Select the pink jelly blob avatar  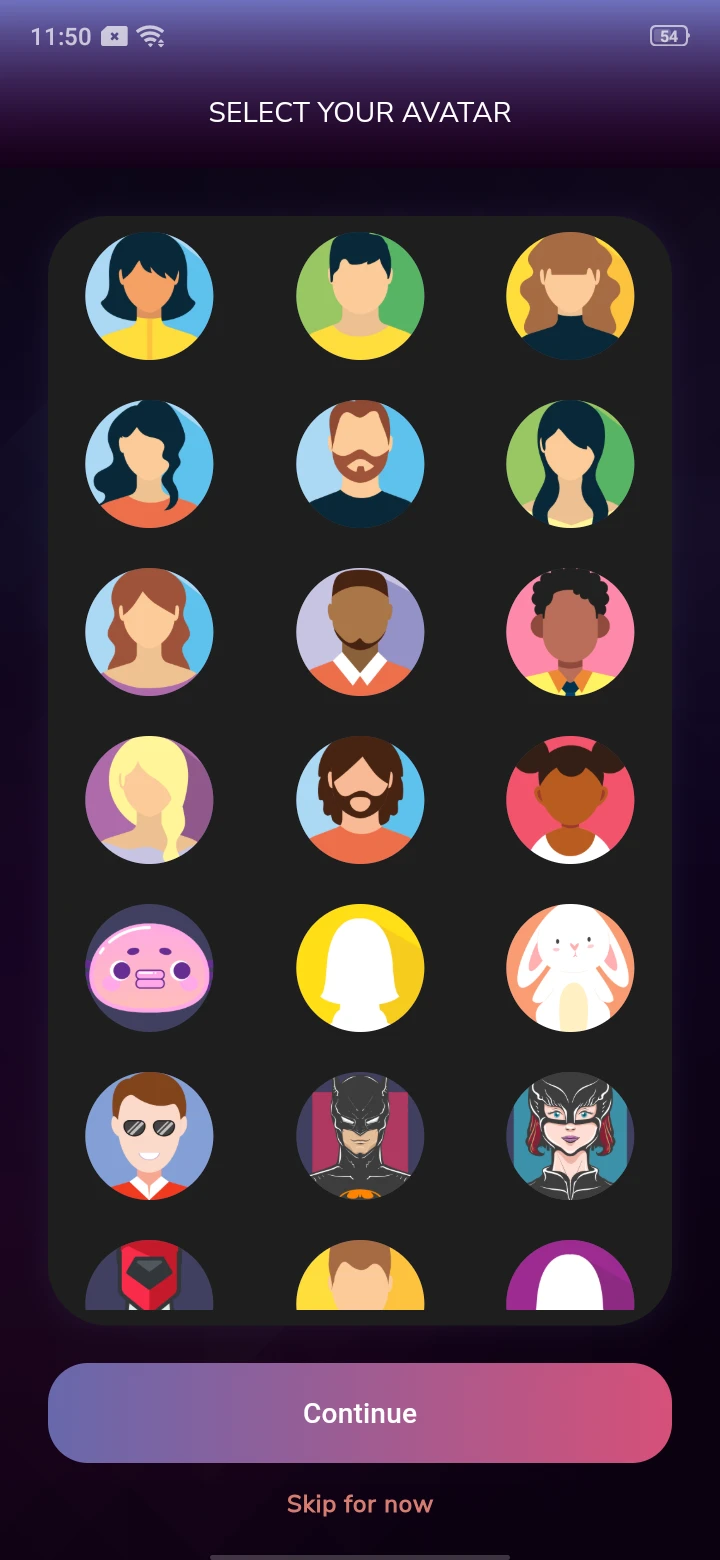point(149,968)
